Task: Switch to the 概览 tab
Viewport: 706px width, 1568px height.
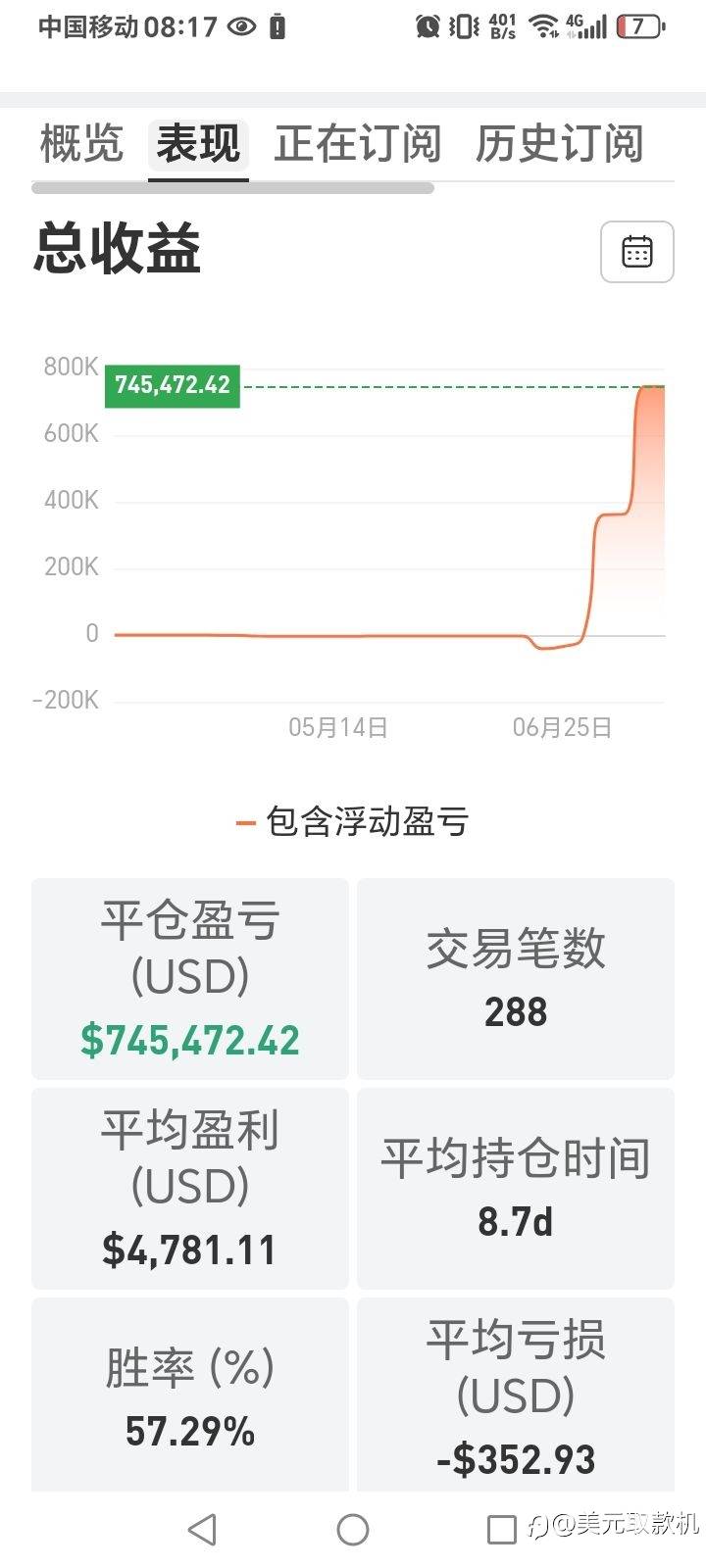Action: click(81, 144)
